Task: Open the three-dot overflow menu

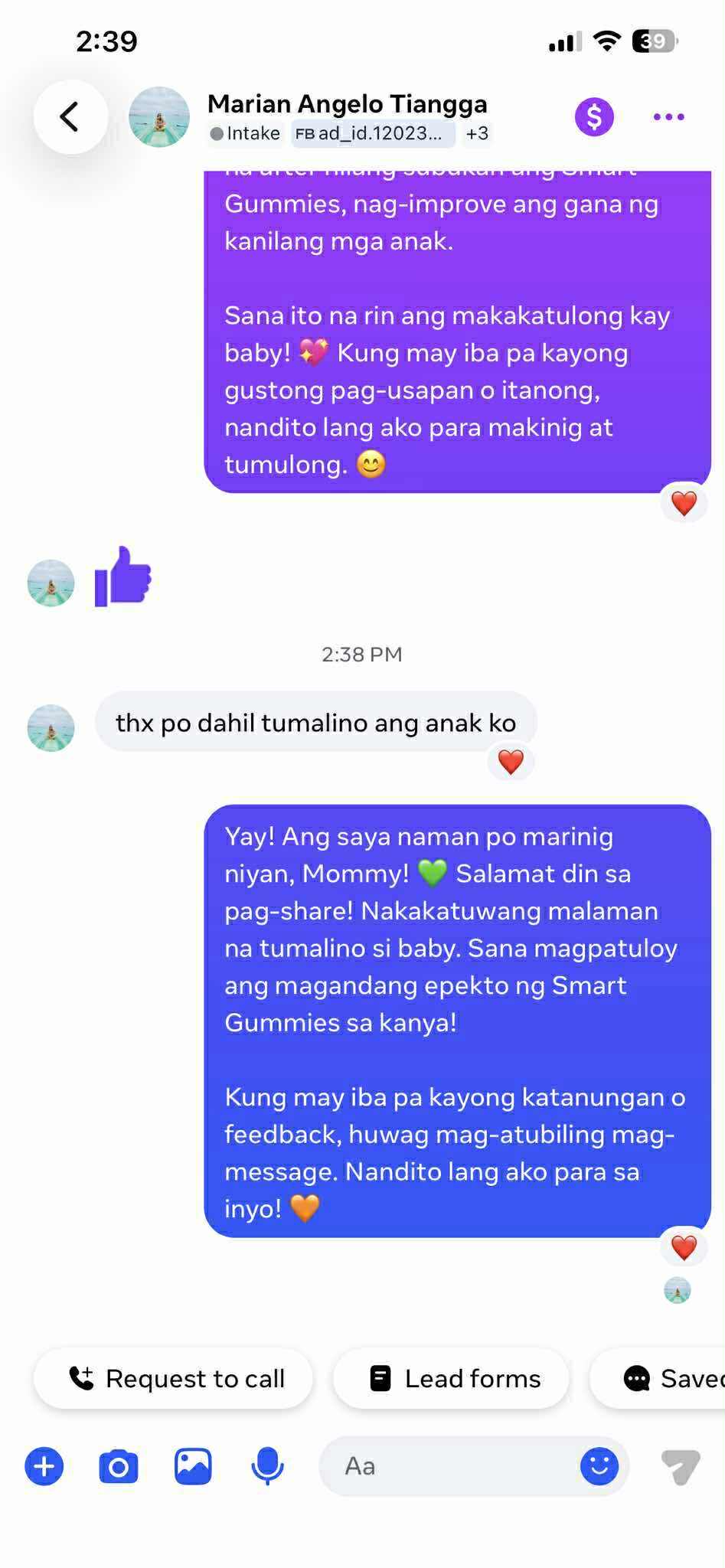Action: (668, 117)
